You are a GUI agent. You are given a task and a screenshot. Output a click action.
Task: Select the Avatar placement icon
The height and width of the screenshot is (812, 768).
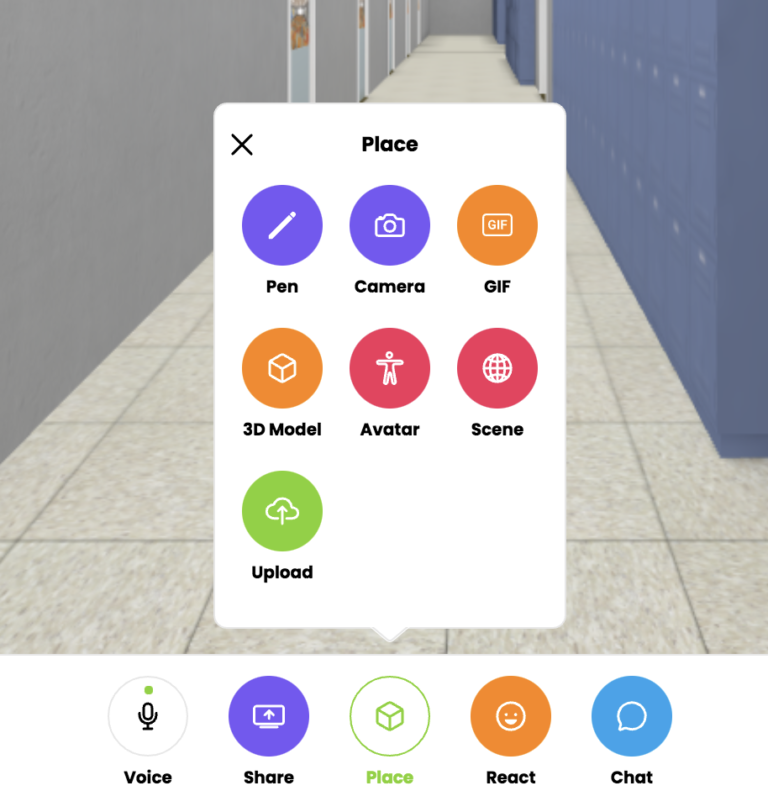click(389, 367)
